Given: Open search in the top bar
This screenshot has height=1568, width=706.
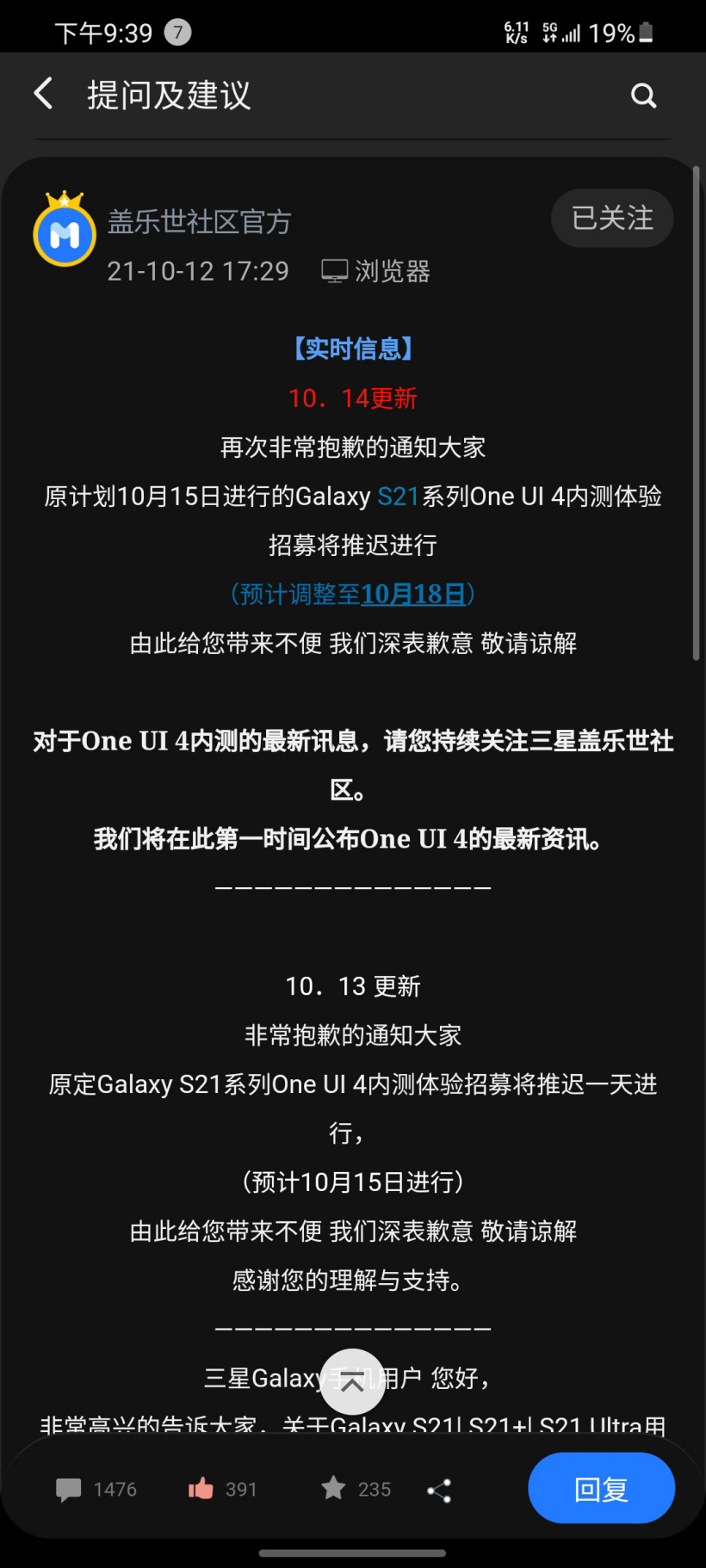Looking at the screenshot, I should (x=643, y=96).
